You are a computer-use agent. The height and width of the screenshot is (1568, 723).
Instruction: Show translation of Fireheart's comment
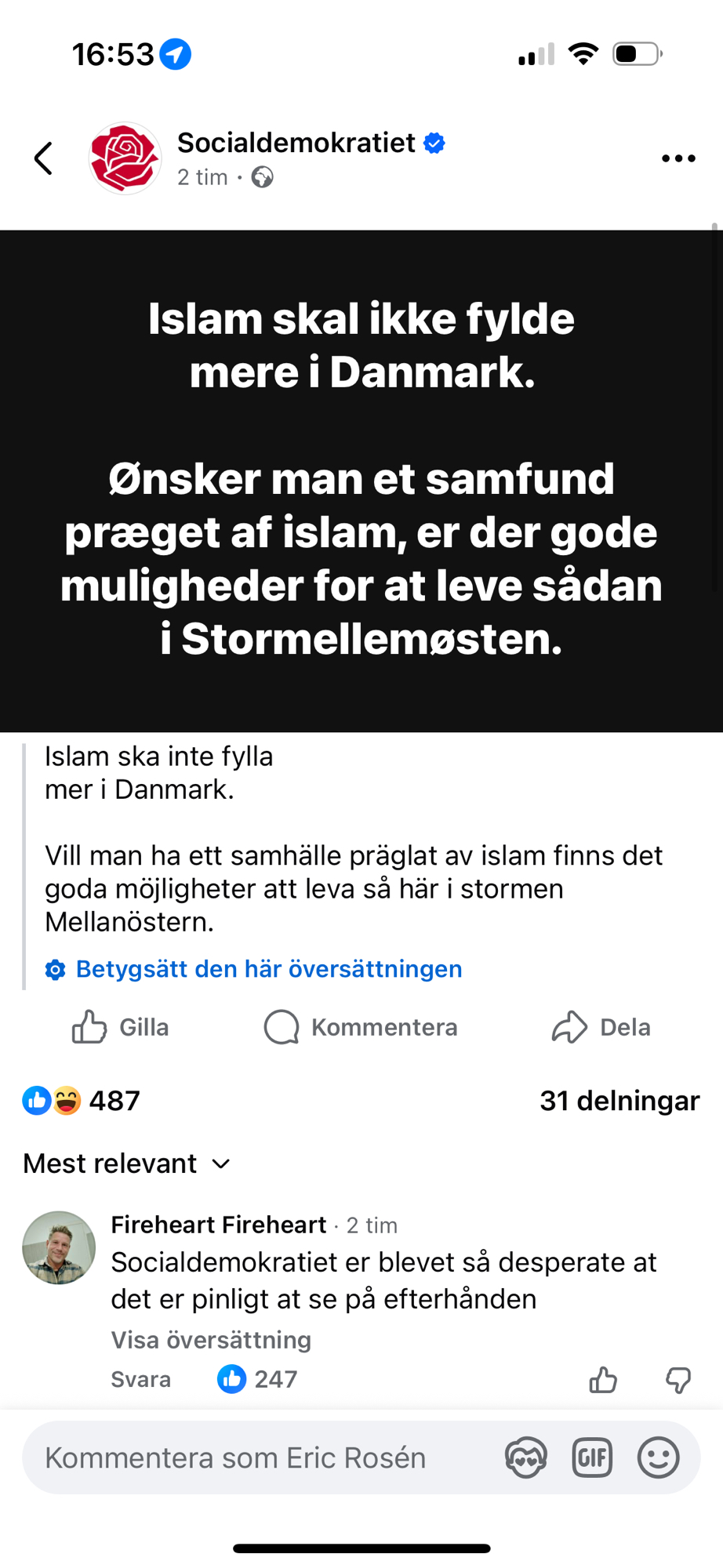[211, 1340]
